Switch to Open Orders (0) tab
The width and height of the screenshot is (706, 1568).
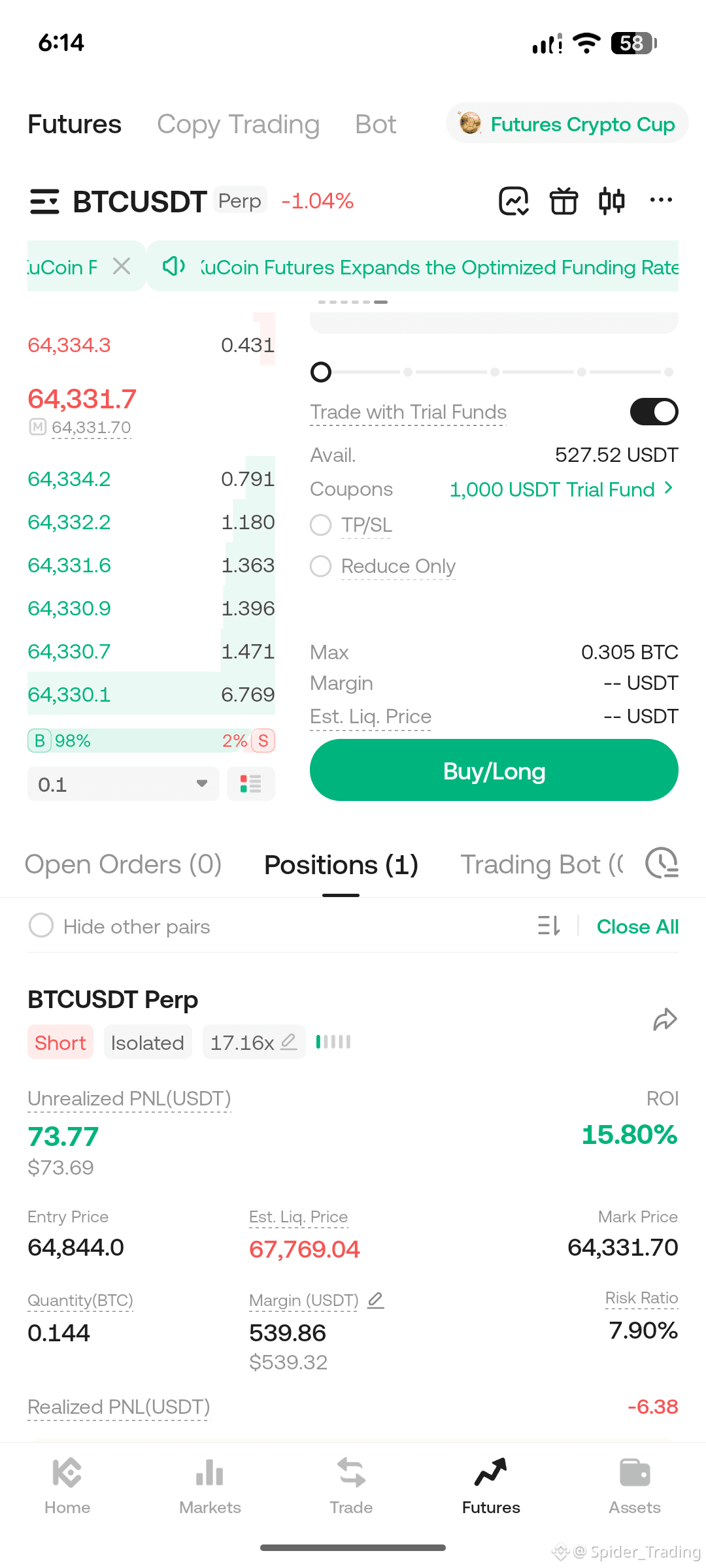(x=123, y=864)
